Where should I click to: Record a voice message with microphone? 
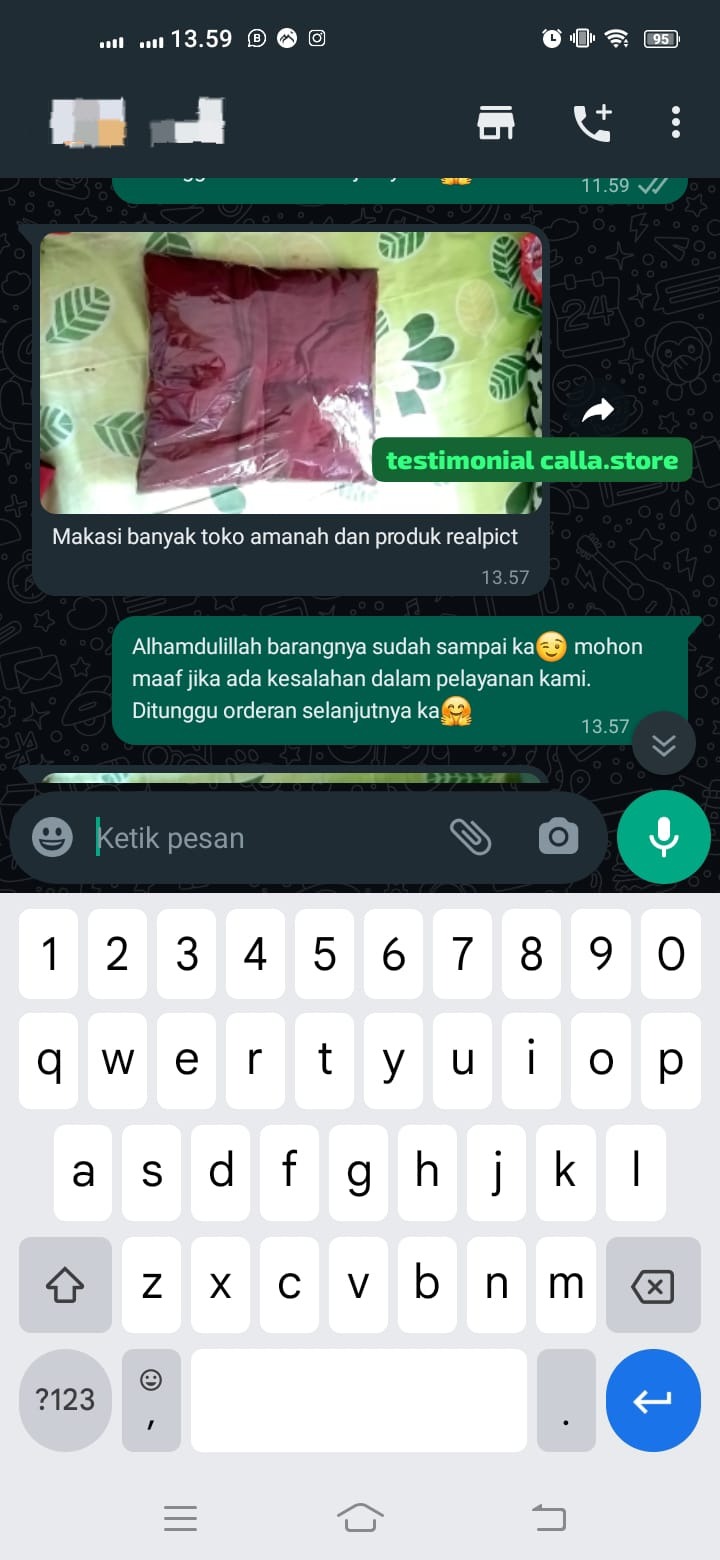664,837
